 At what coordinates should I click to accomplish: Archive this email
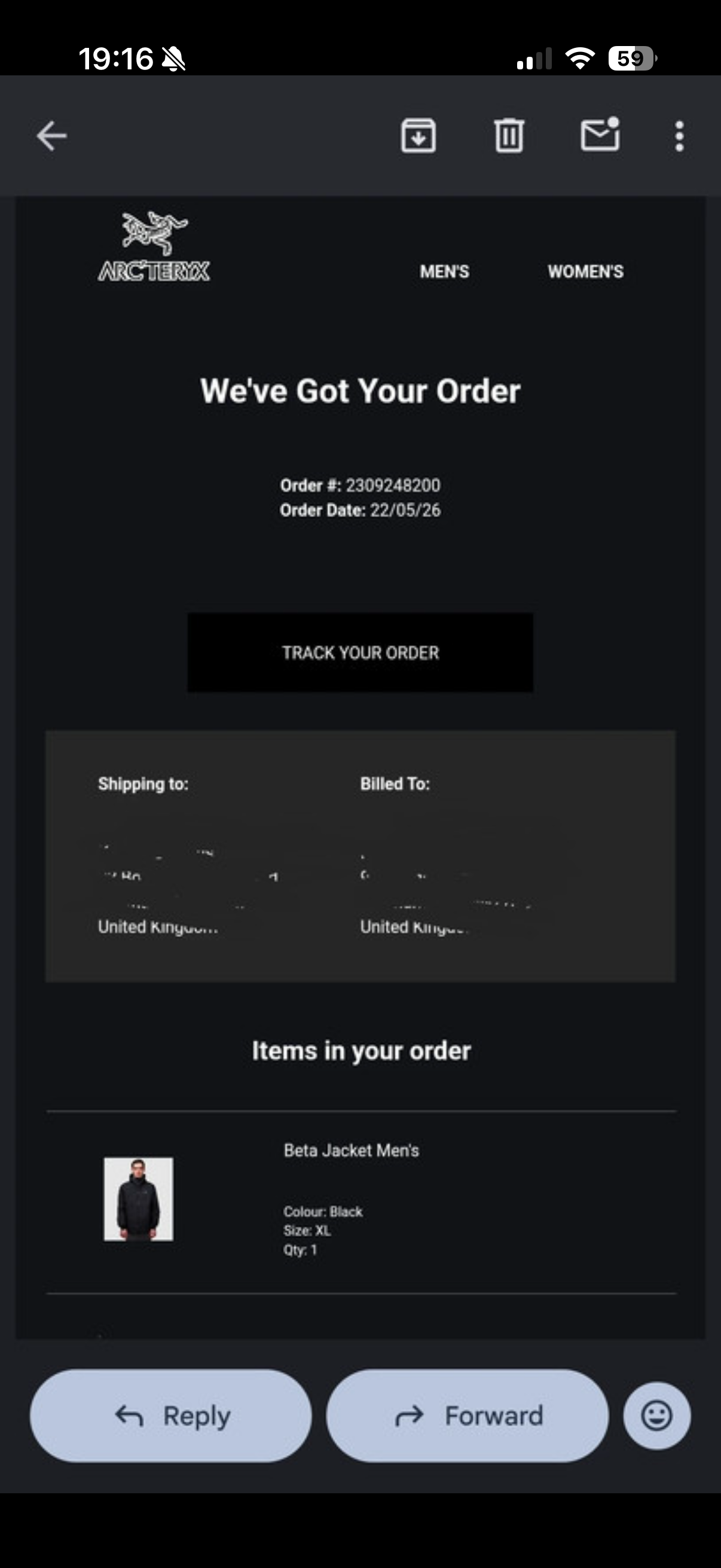(418, 135)
